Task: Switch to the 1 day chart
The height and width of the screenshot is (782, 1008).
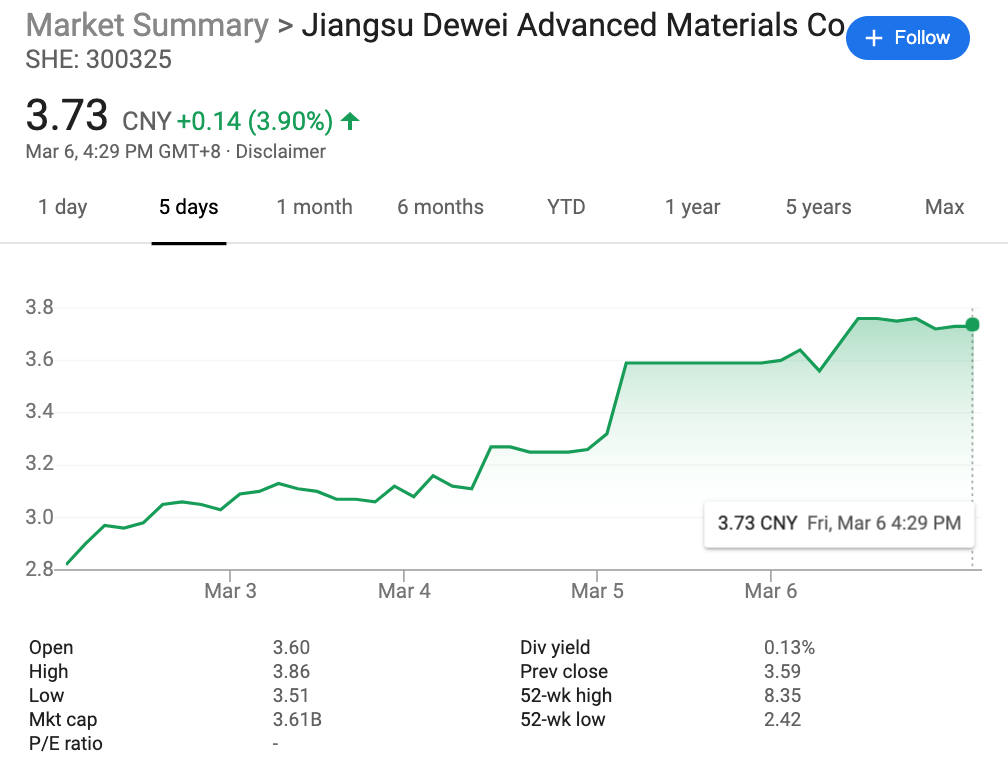Action: click(x=63, y=207)
